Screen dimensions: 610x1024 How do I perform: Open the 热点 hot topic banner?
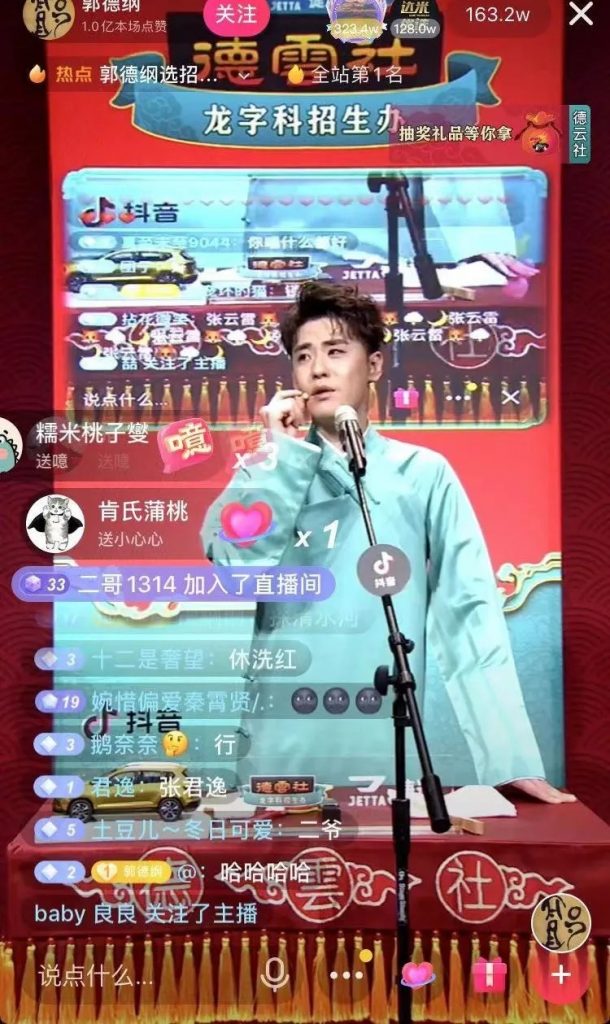tap(130, 74)
